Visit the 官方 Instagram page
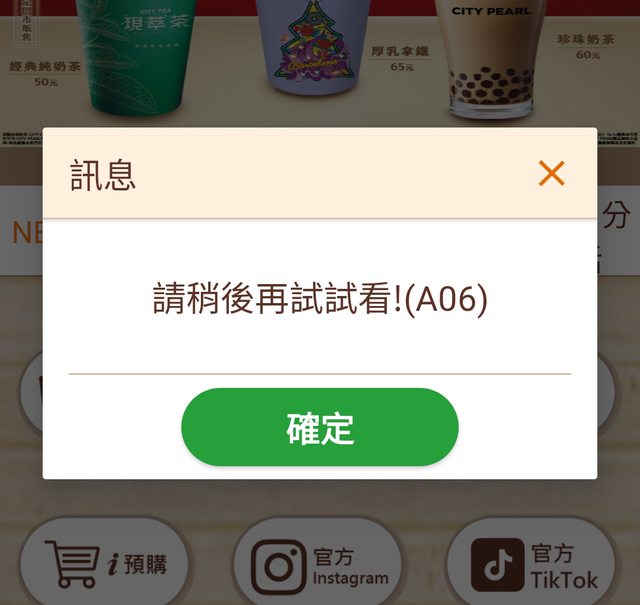Screen dimensions: 640x605 tap(320, 566)
